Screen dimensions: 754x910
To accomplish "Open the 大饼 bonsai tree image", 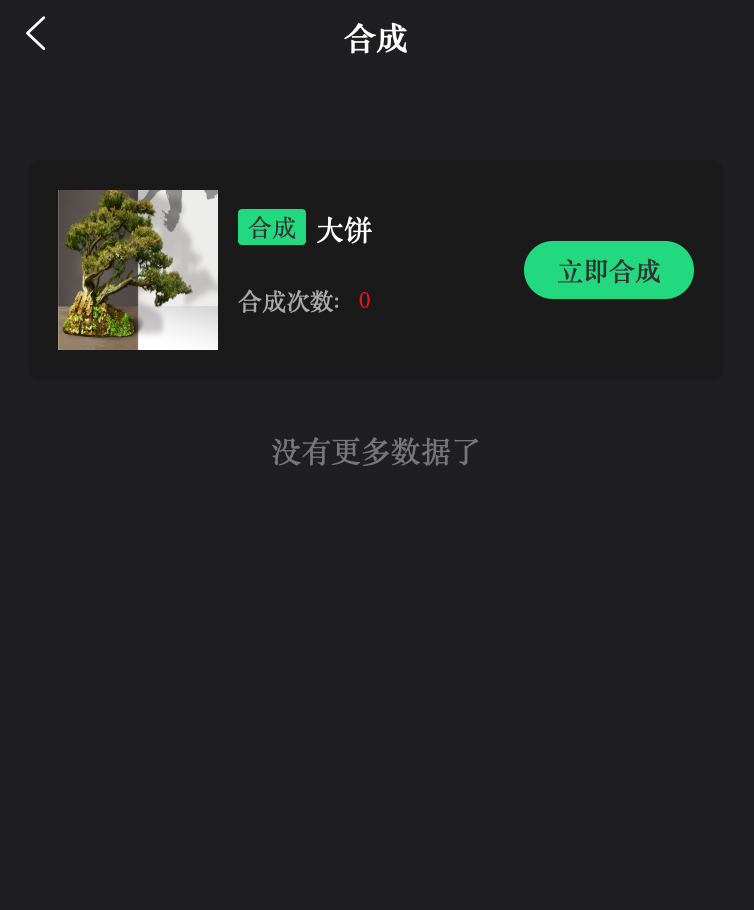I will 138,270.
